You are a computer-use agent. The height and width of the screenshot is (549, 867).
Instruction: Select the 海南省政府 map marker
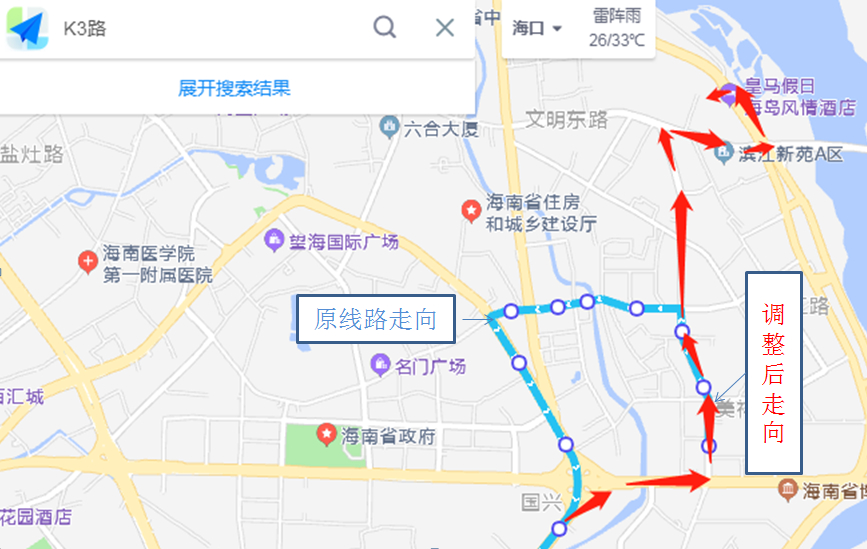325,435
